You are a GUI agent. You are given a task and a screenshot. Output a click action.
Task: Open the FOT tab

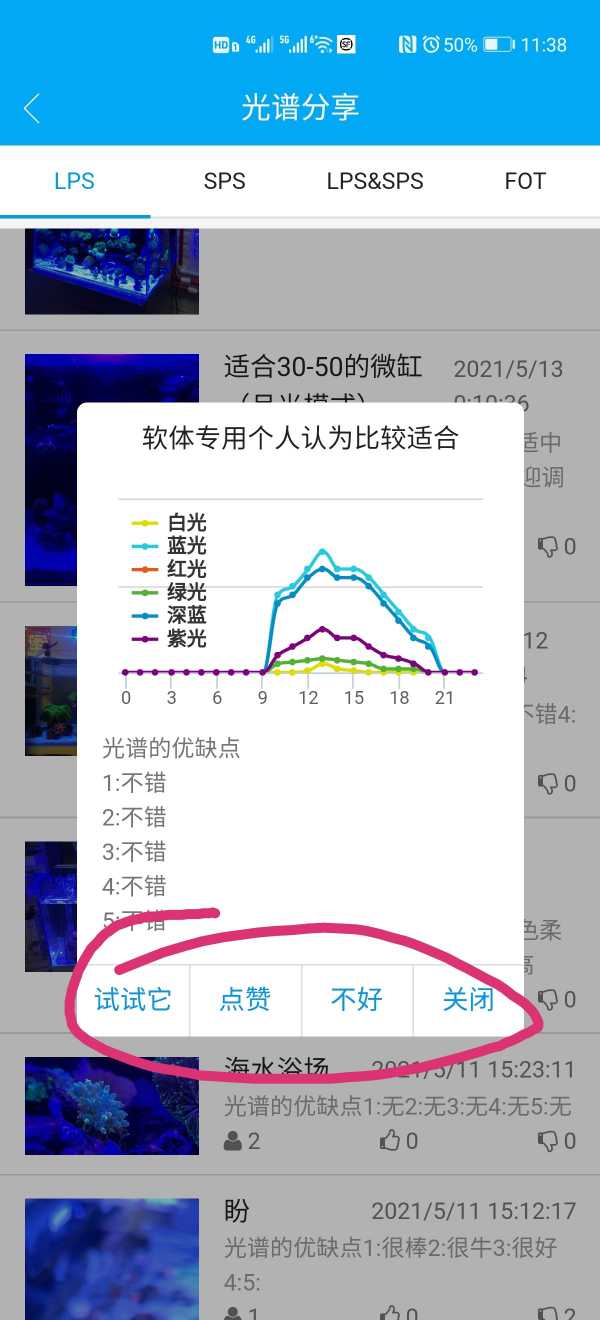pos(525,181)
